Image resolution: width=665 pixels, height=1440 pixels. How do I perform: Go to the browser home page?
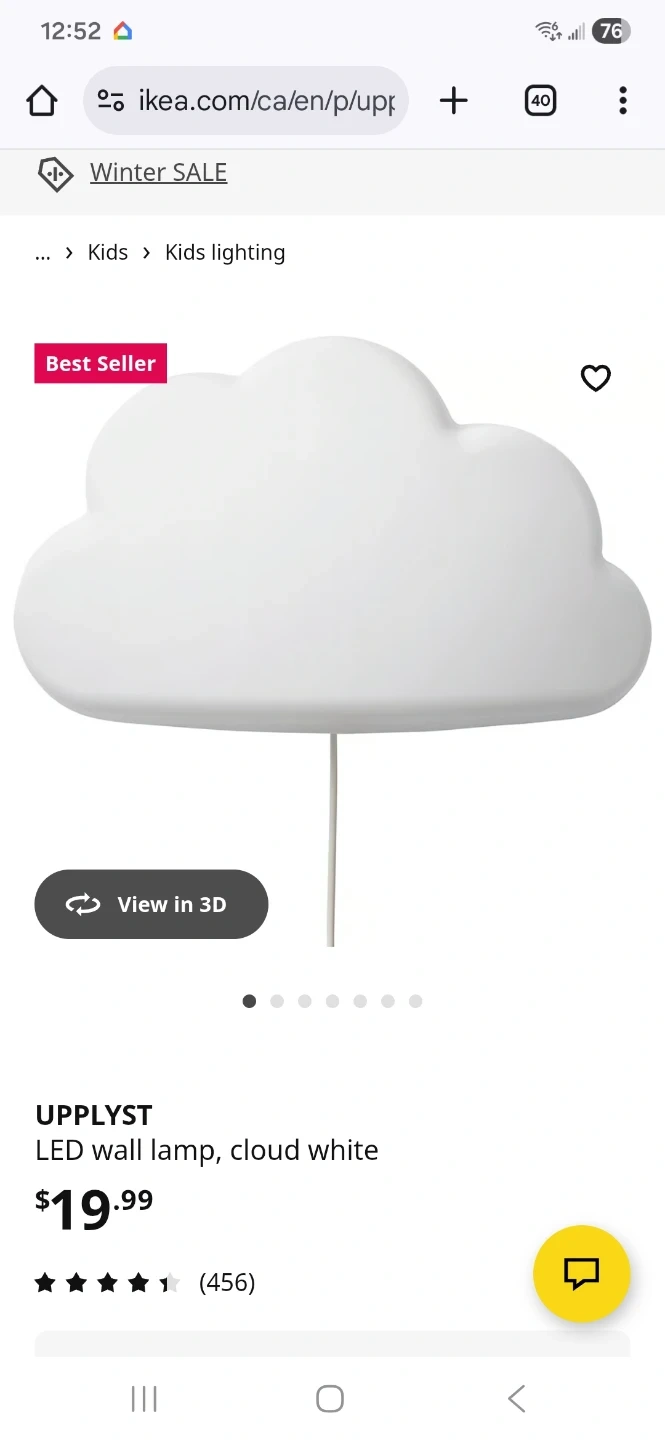pyautogui.click(x=42, y=101)
